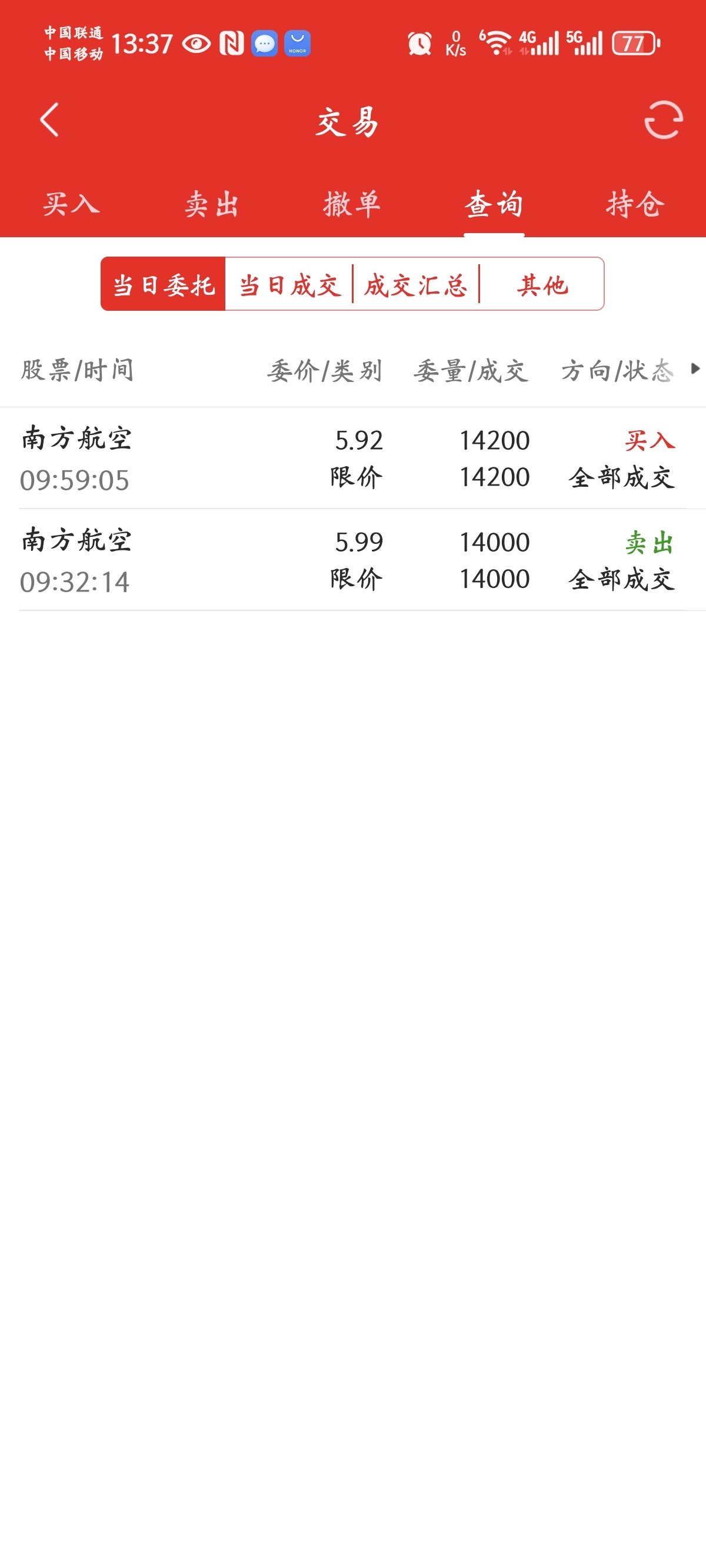Open the 09:59:05 南方航空 buy order

(353, 459)
